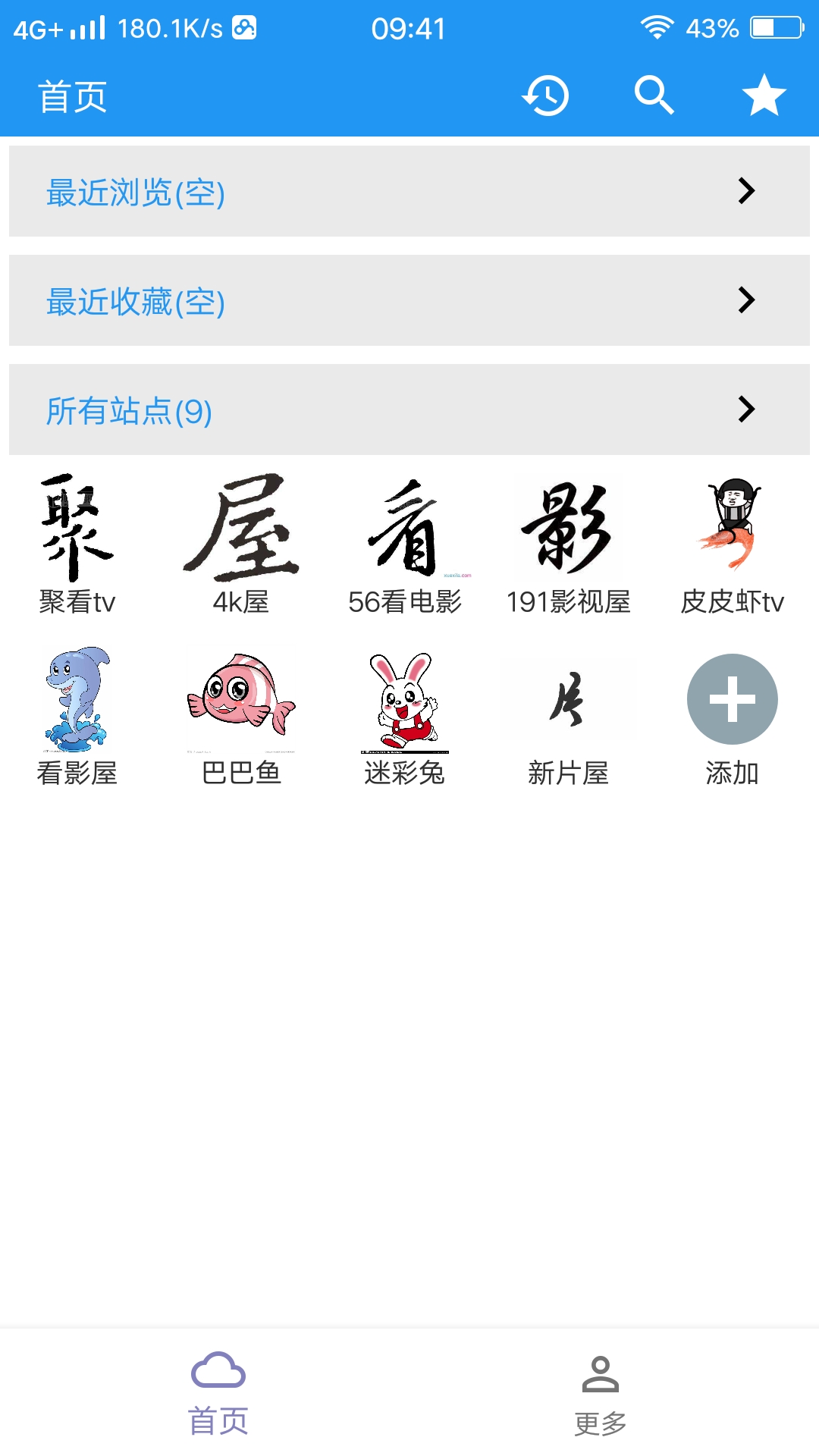Open 迷彩兔 rabbit icon
Viewport: 819px width, 1456px height.
406,701
